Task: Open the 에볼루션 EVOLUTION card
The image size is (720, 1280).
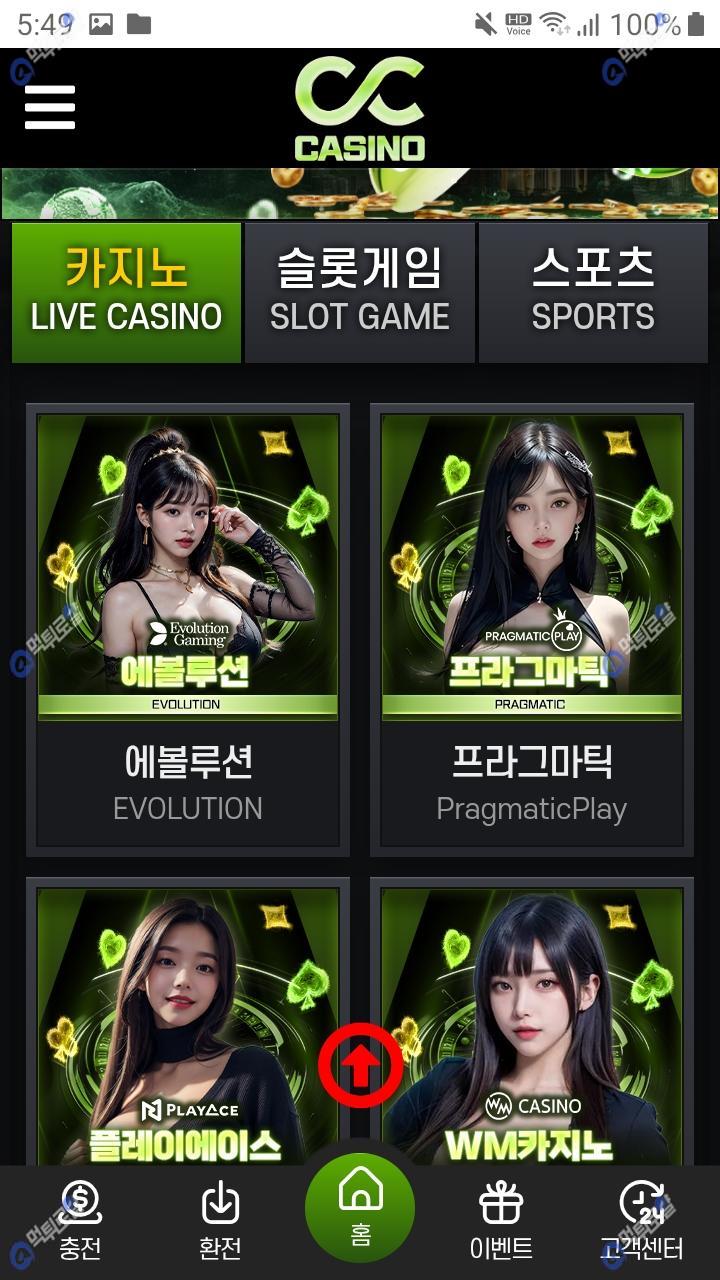Action: (x=188, y=630)
